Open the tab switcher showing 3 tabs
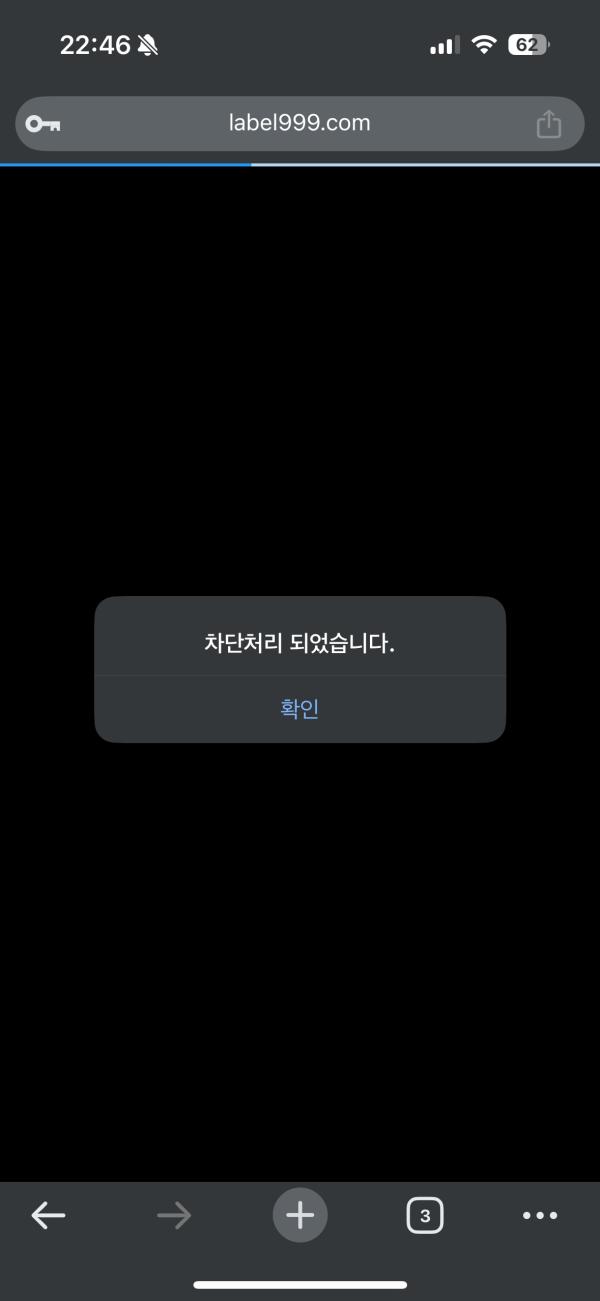 (x=425, y=1216)
